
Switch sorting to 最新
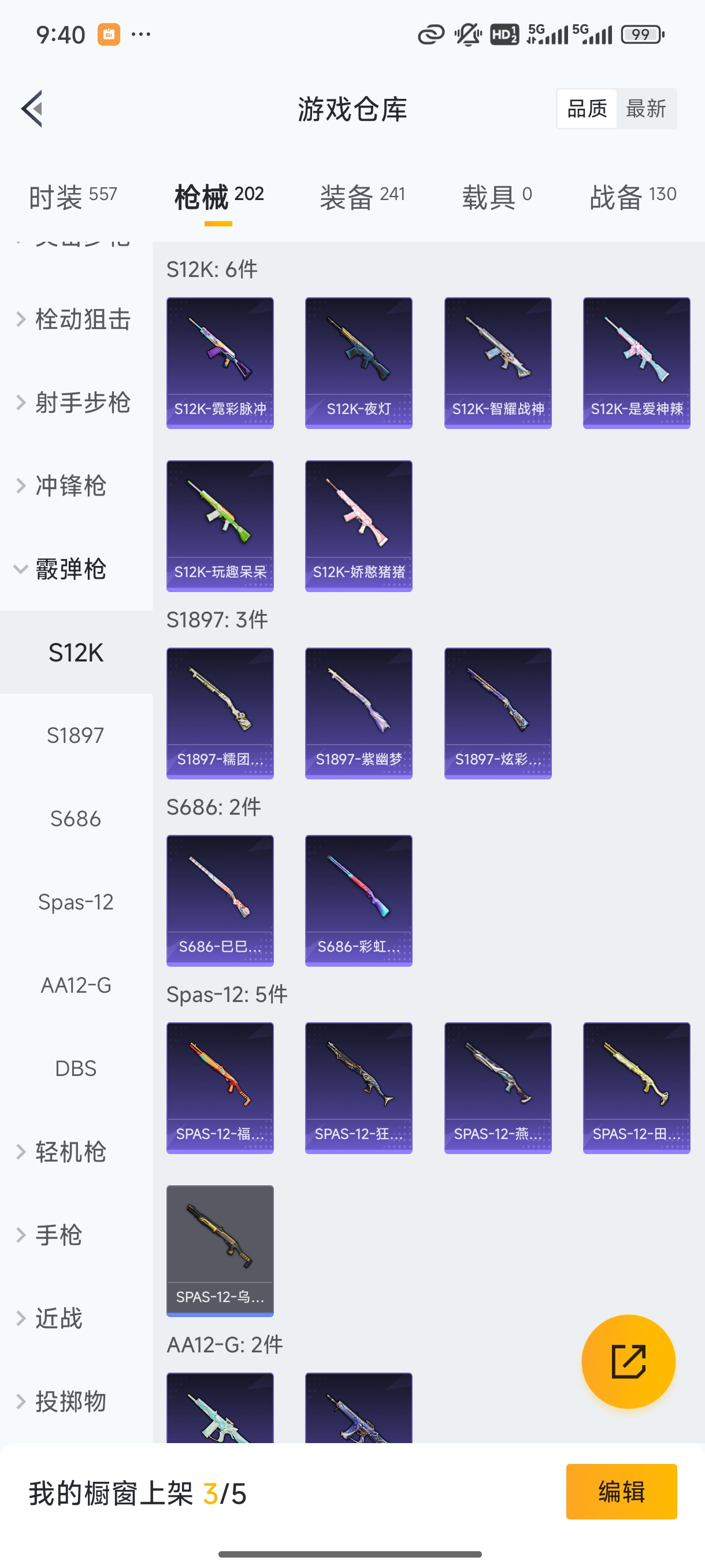click(647, 108)
